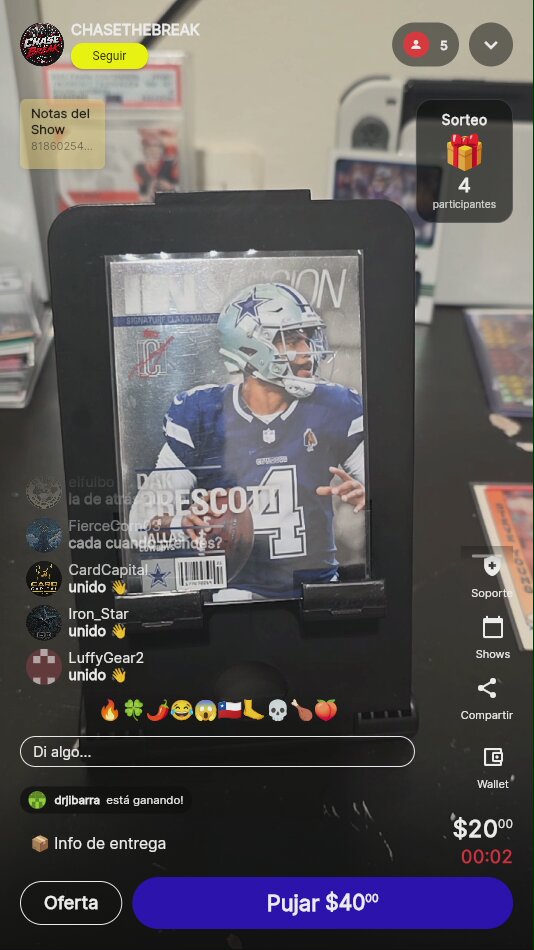Open CardCapital's profile in chat
Viewport: 534px width, 950px height.
point(44,579)
